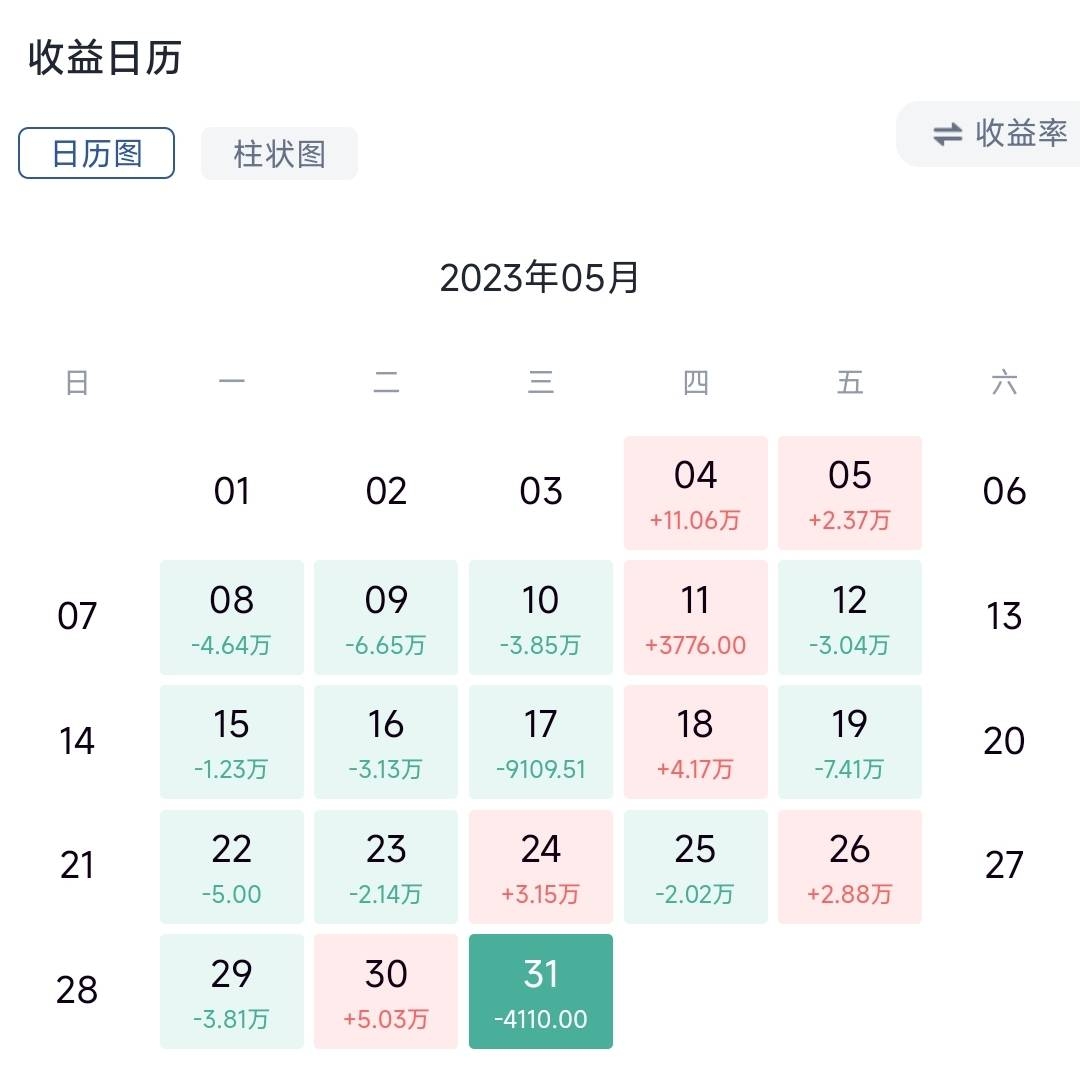This screenshot has height=1082, width=1080.
Task: Select date 17 showing -9109.51
Action: tap(541, 742)
